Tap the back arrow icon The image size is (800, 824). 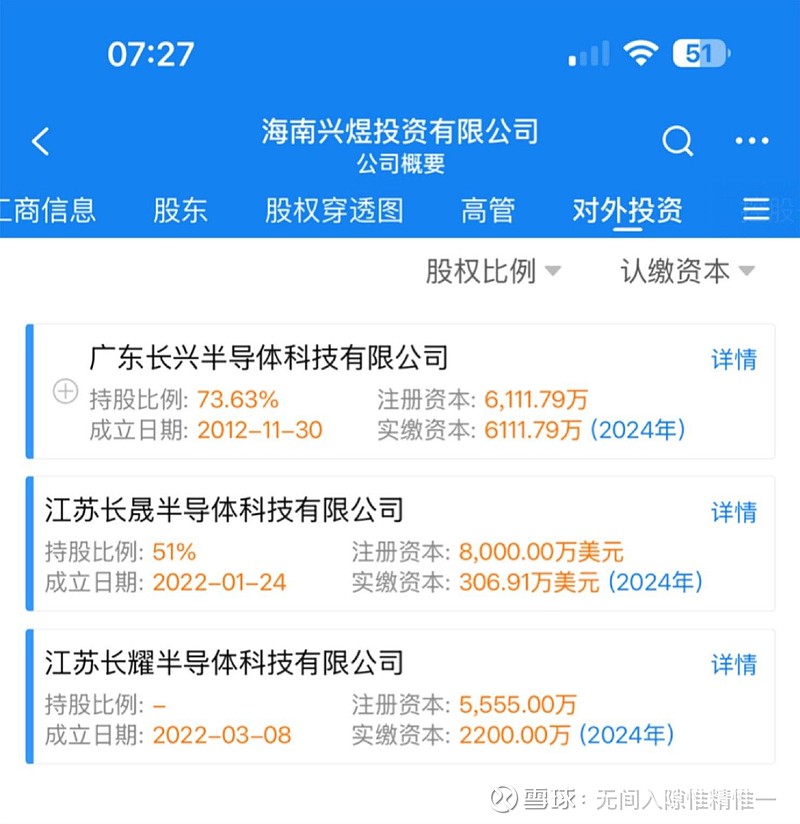(40, 141)
